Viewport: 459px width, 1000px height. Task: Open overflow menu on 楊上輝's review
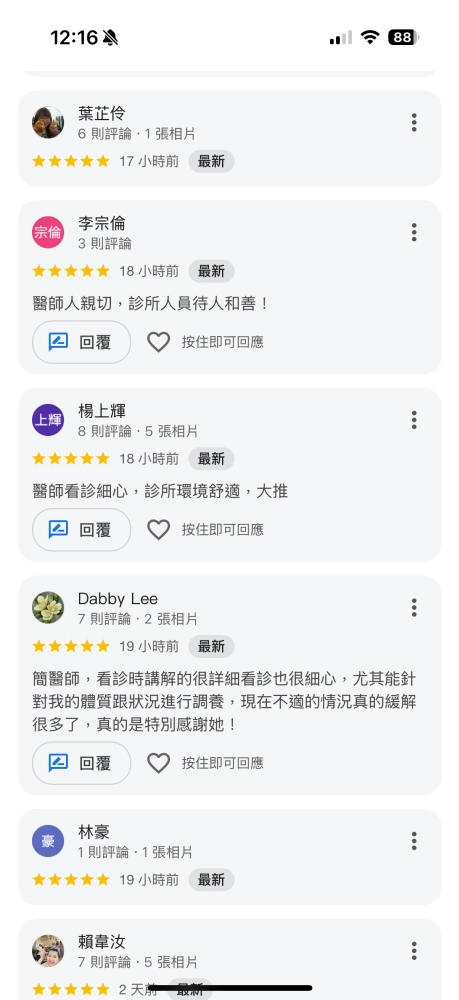(x=414, y=420)
